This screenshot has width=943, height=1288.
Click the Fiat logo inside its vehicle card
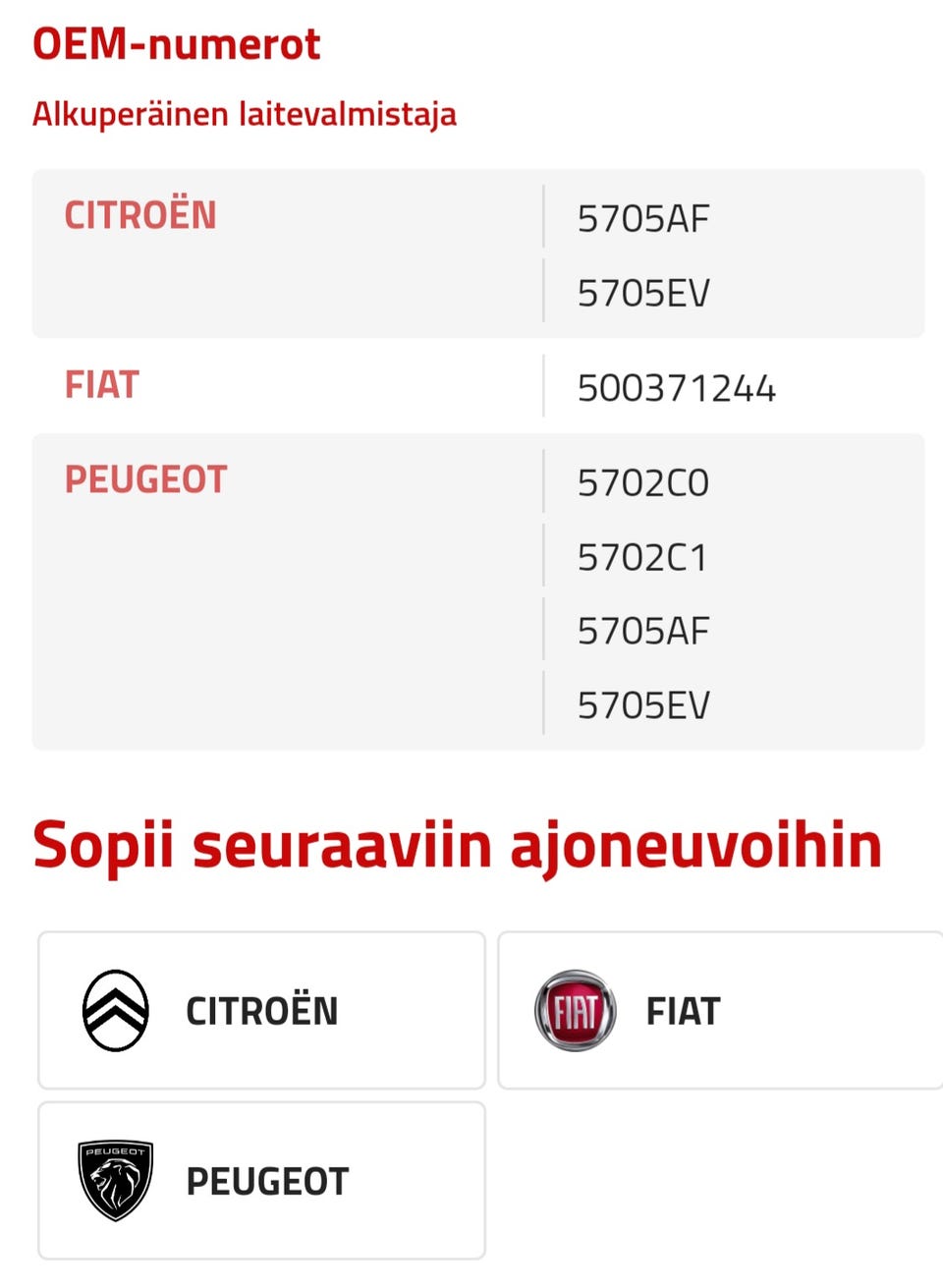pyautogui.click(x=575, y=1010)
